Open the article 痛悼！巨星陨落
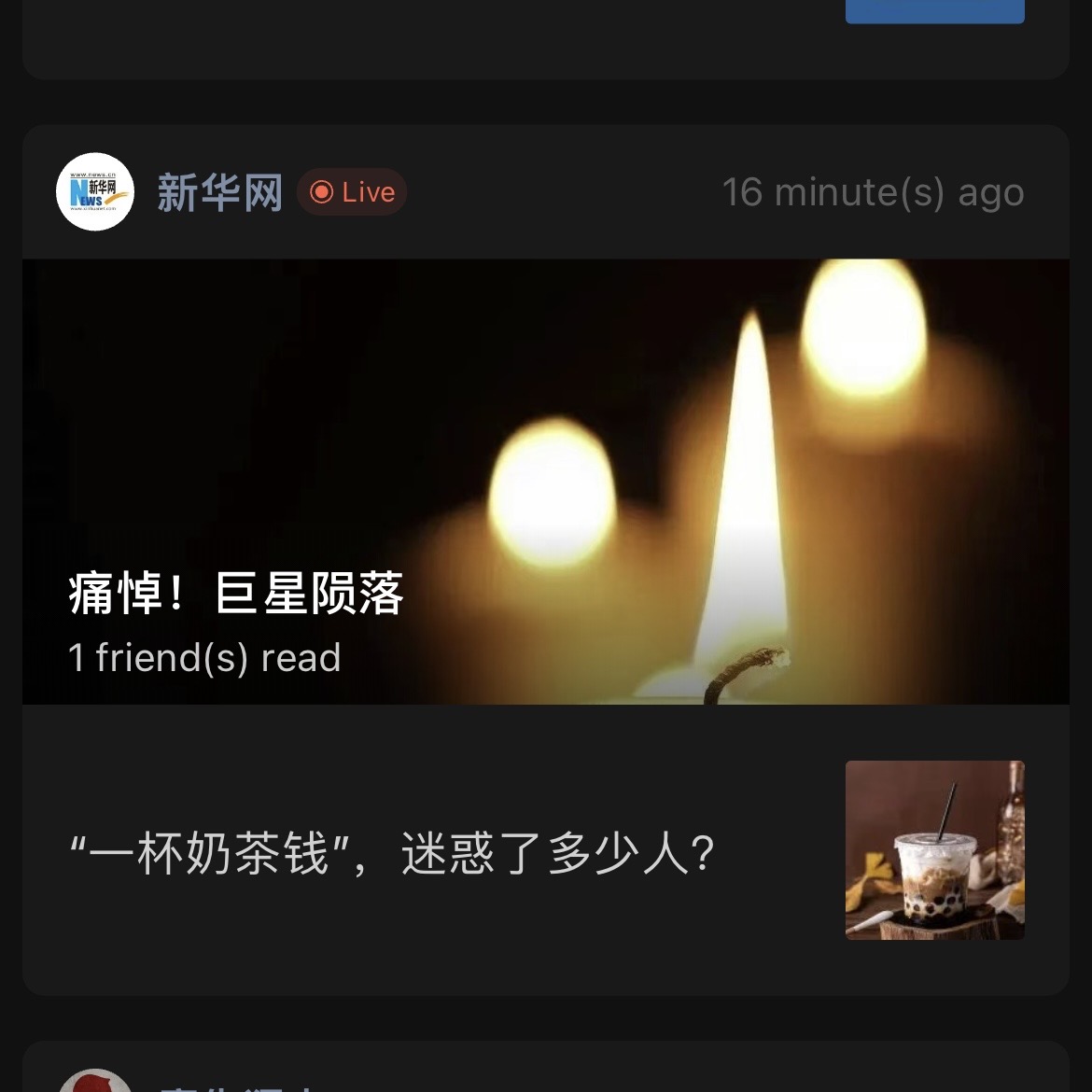The width and height of the screenshot is (1092, 1092). tap(545, 482)
